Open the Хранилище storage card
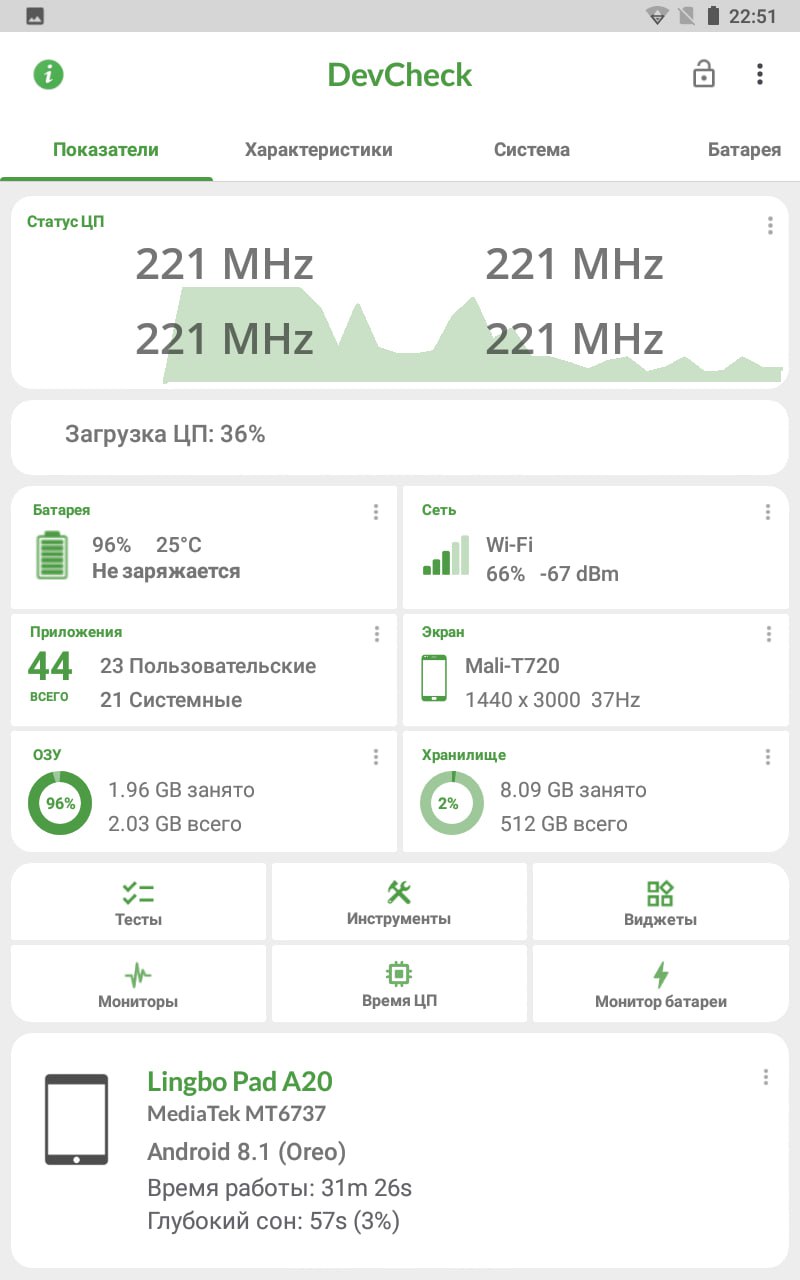 click(x=596, y=791)
